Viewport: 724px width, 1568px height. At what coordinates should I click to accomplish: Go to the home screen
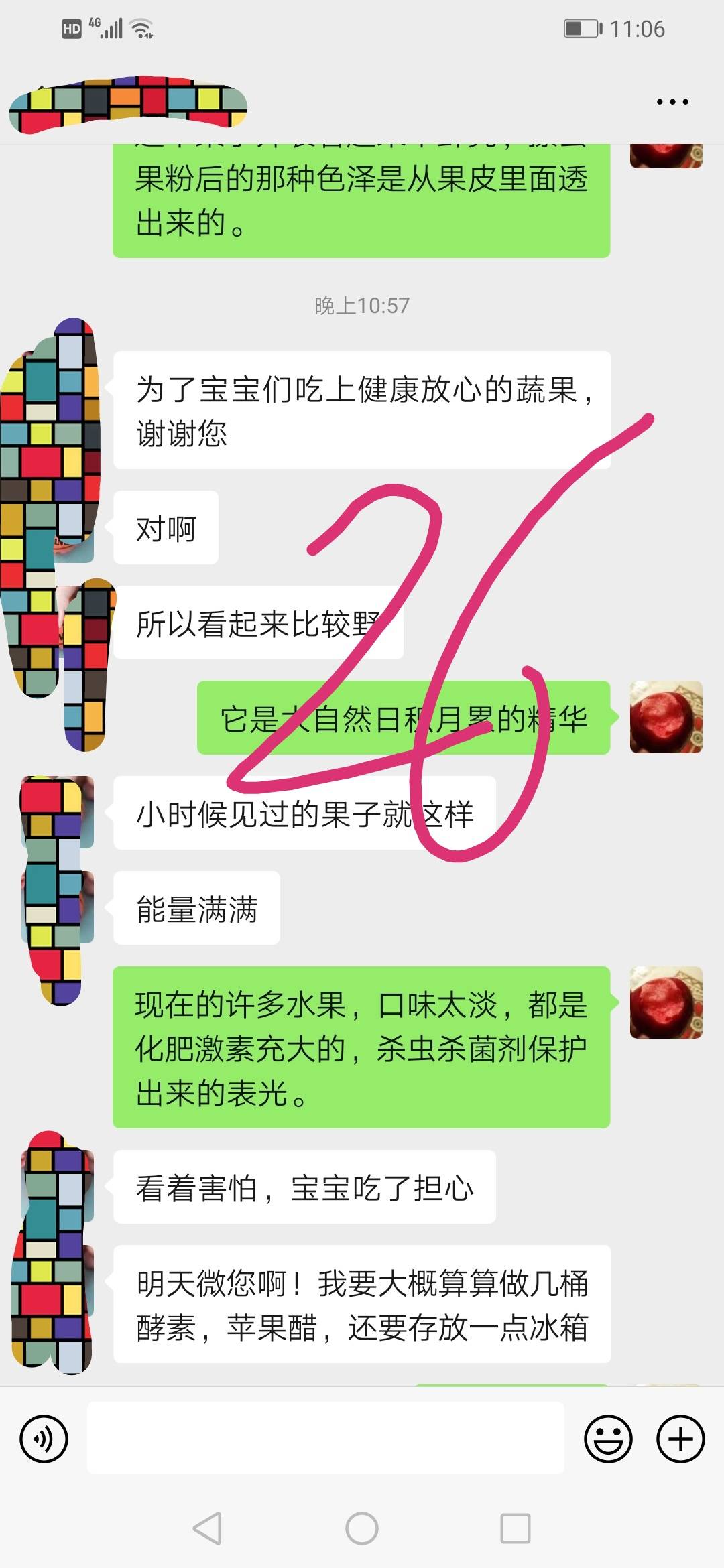coord(362,1528)
